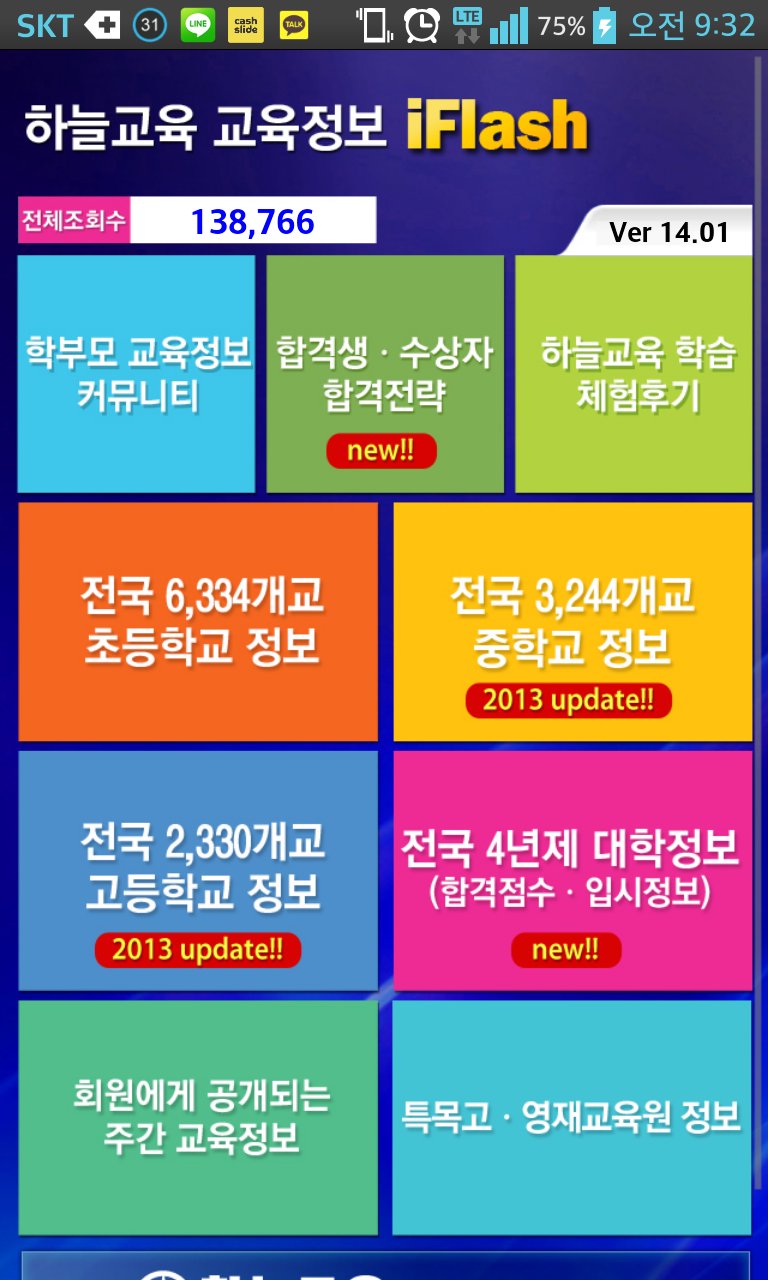This screenshot has width=768, height=1280.
Task: Tap the 138,766 total view counter
Action: click(x=255, y=219)
